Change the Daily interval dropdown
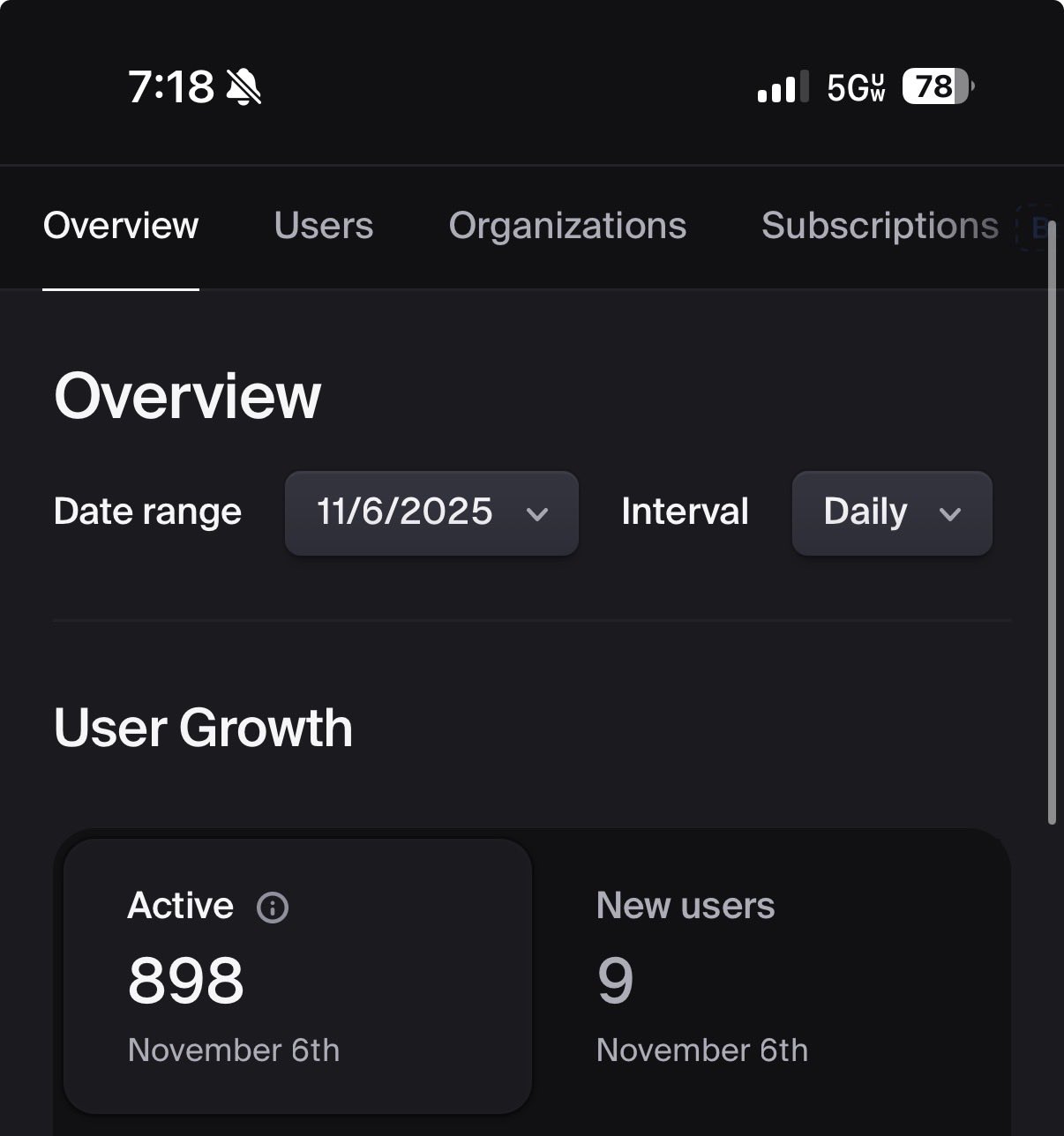This screenshot has height=1136, width=1064. click(891, 513)
